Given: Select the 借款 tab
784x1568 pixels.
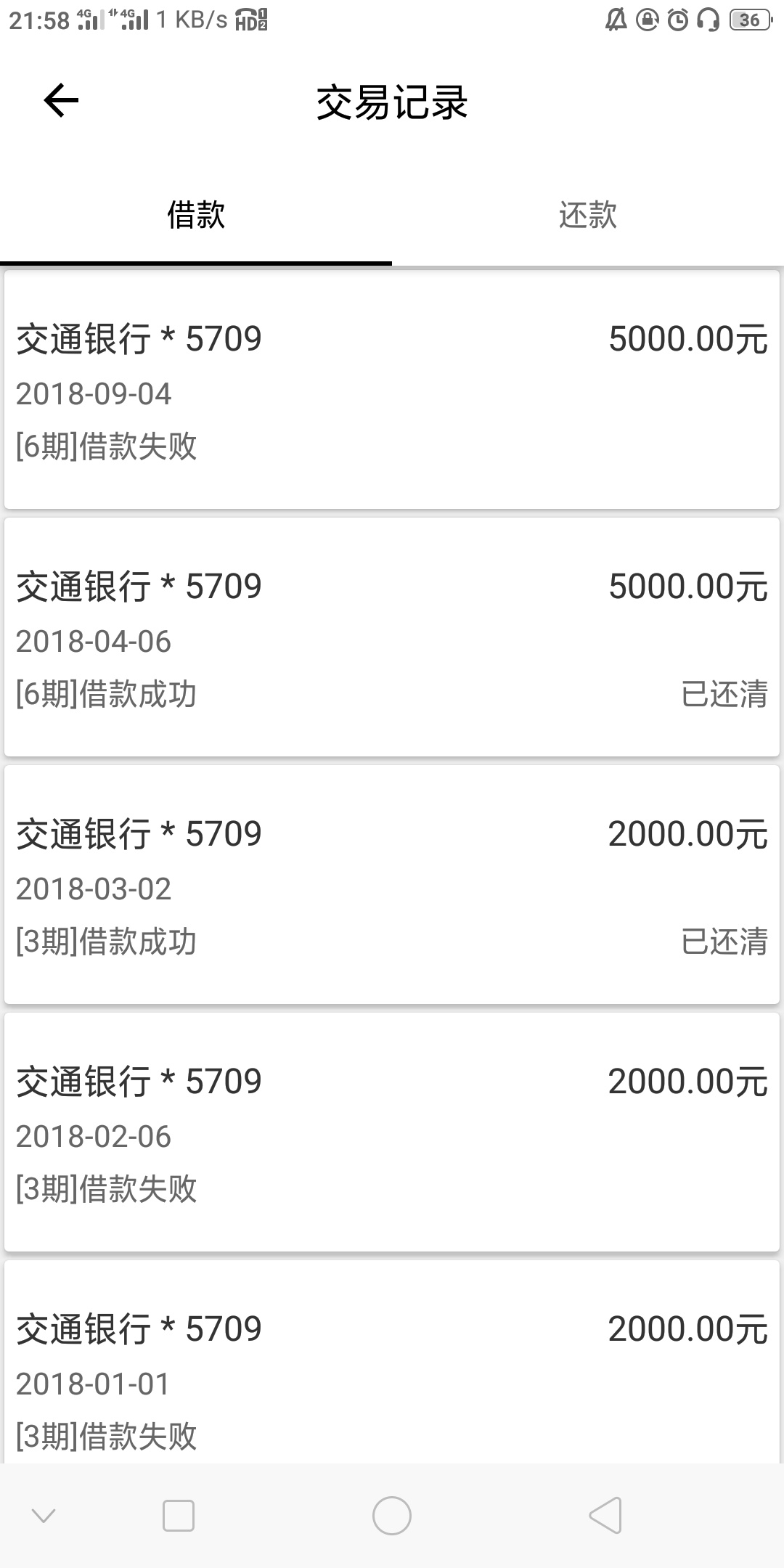Looking at the screenshot, I should [x=196, y=216].
